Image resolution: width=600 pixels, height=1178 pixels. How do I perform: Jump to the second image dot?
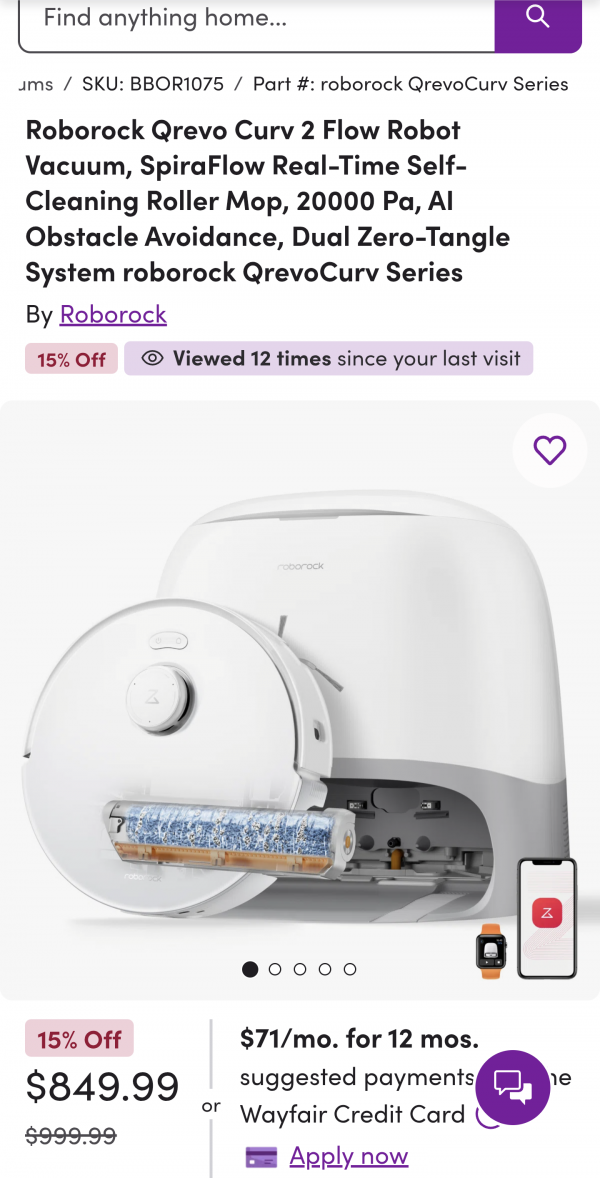275,969
